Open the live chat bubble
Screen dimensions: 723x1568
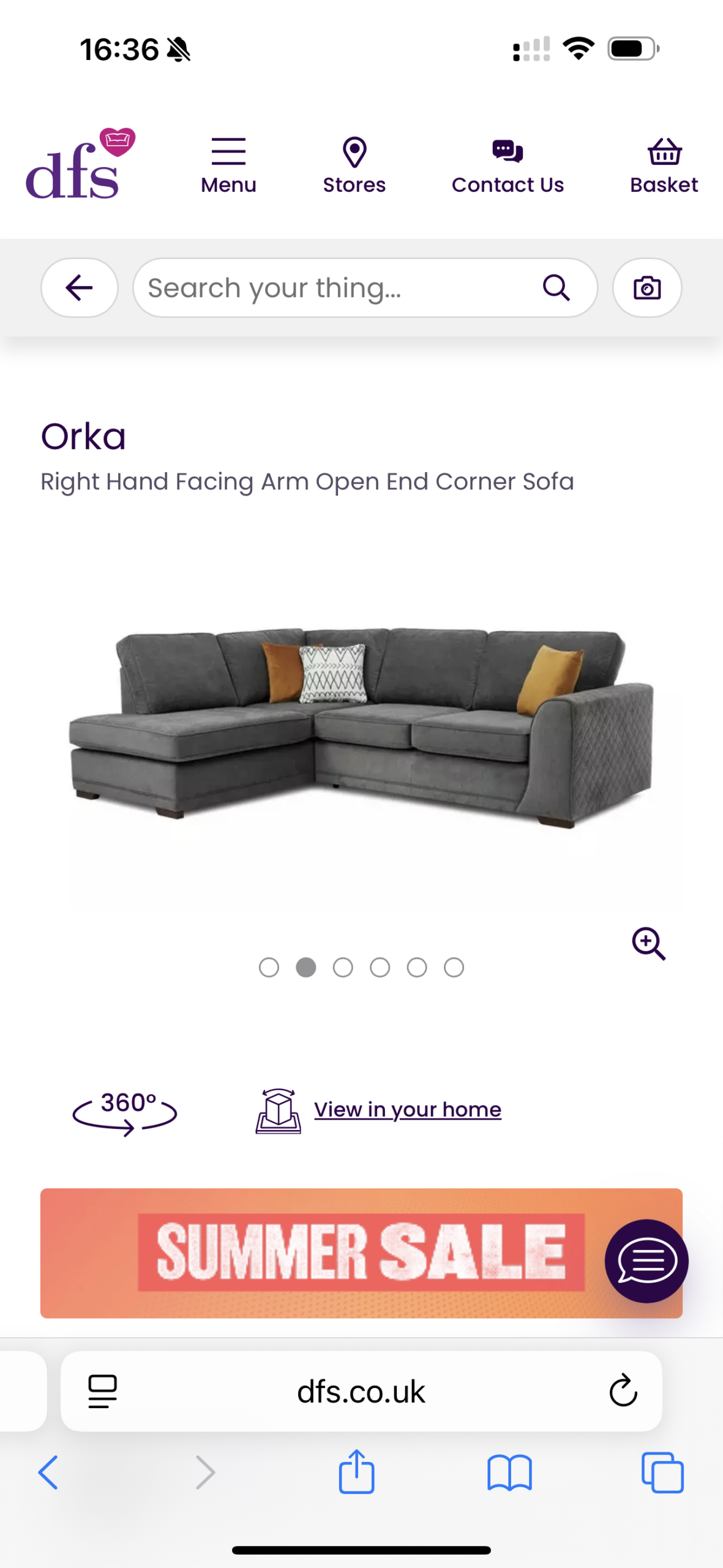point(646,1261)
